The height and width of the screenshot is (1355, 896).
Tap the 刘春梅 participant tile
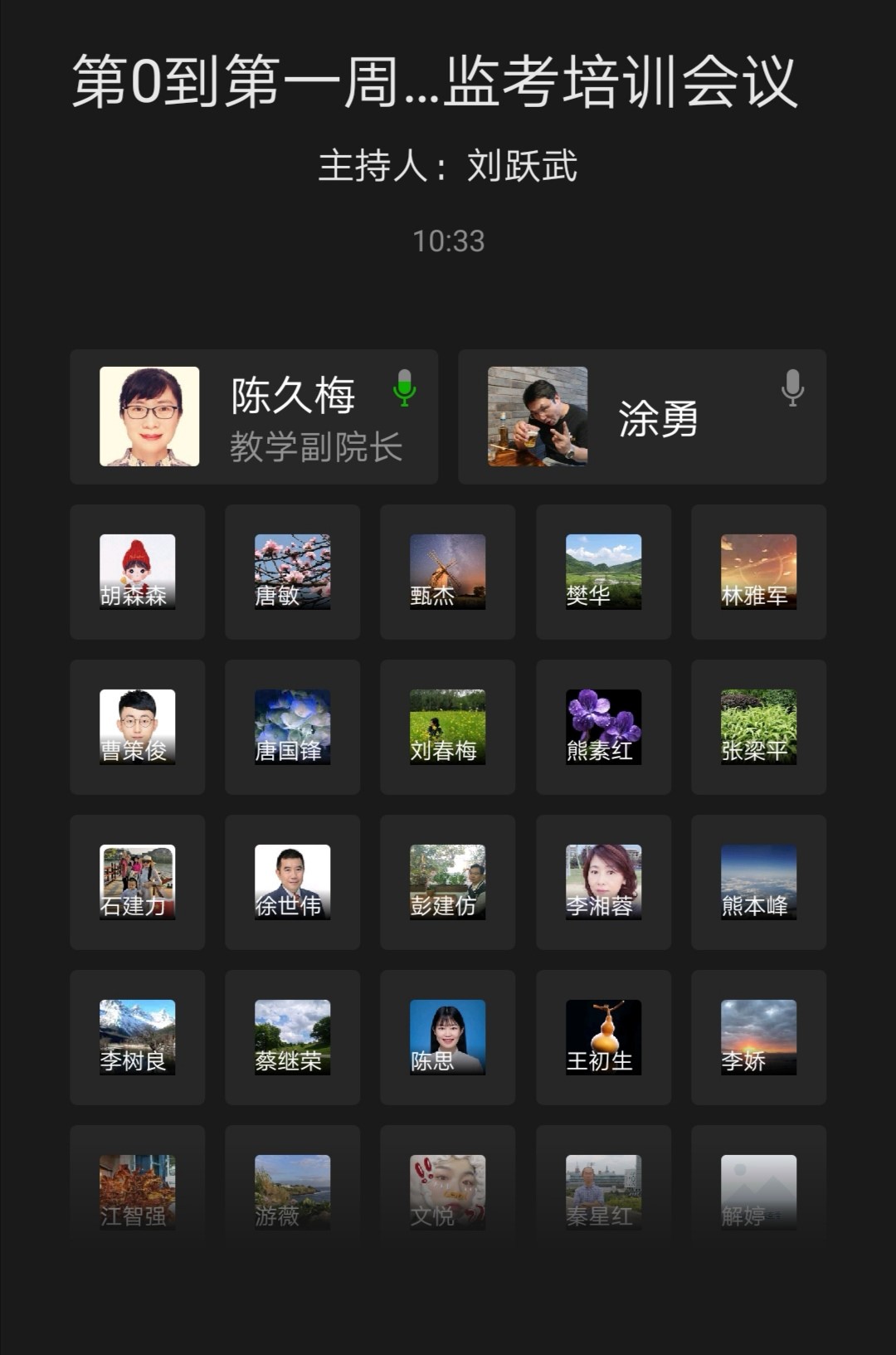(x=447, y=727)
